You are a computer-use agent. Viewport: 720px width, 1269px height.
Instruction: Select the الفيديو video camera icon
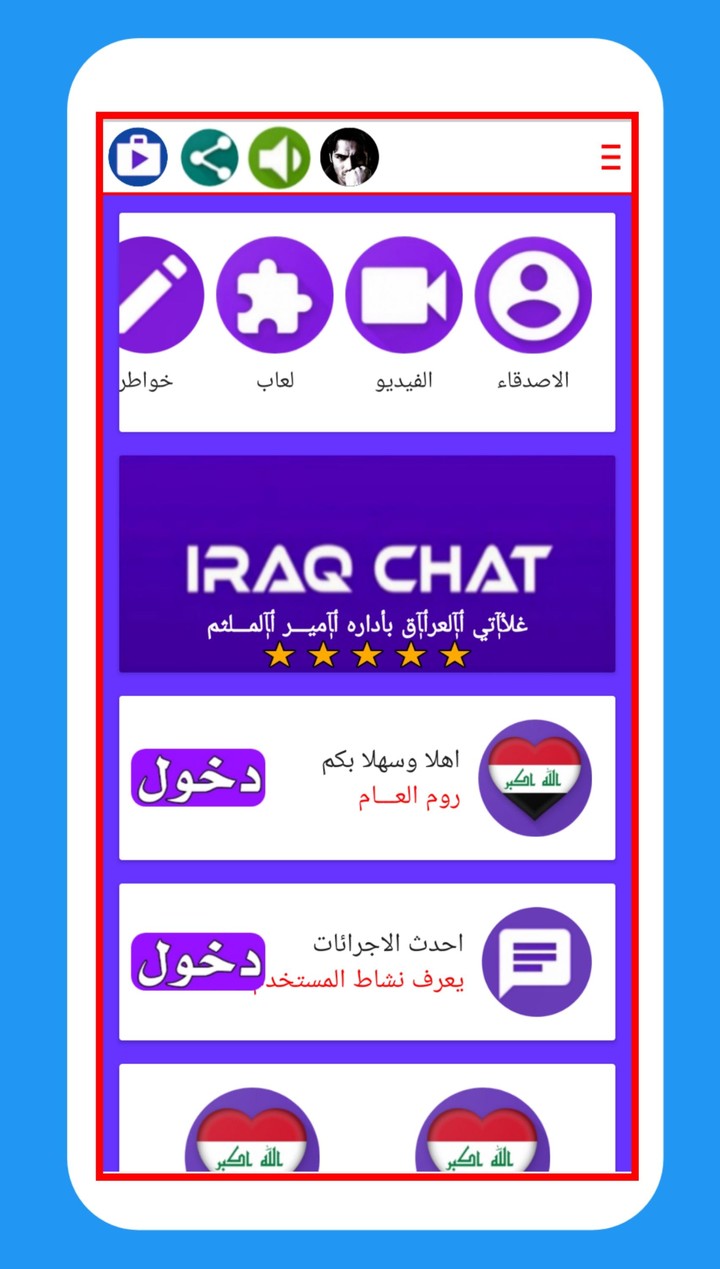point(405,293)
